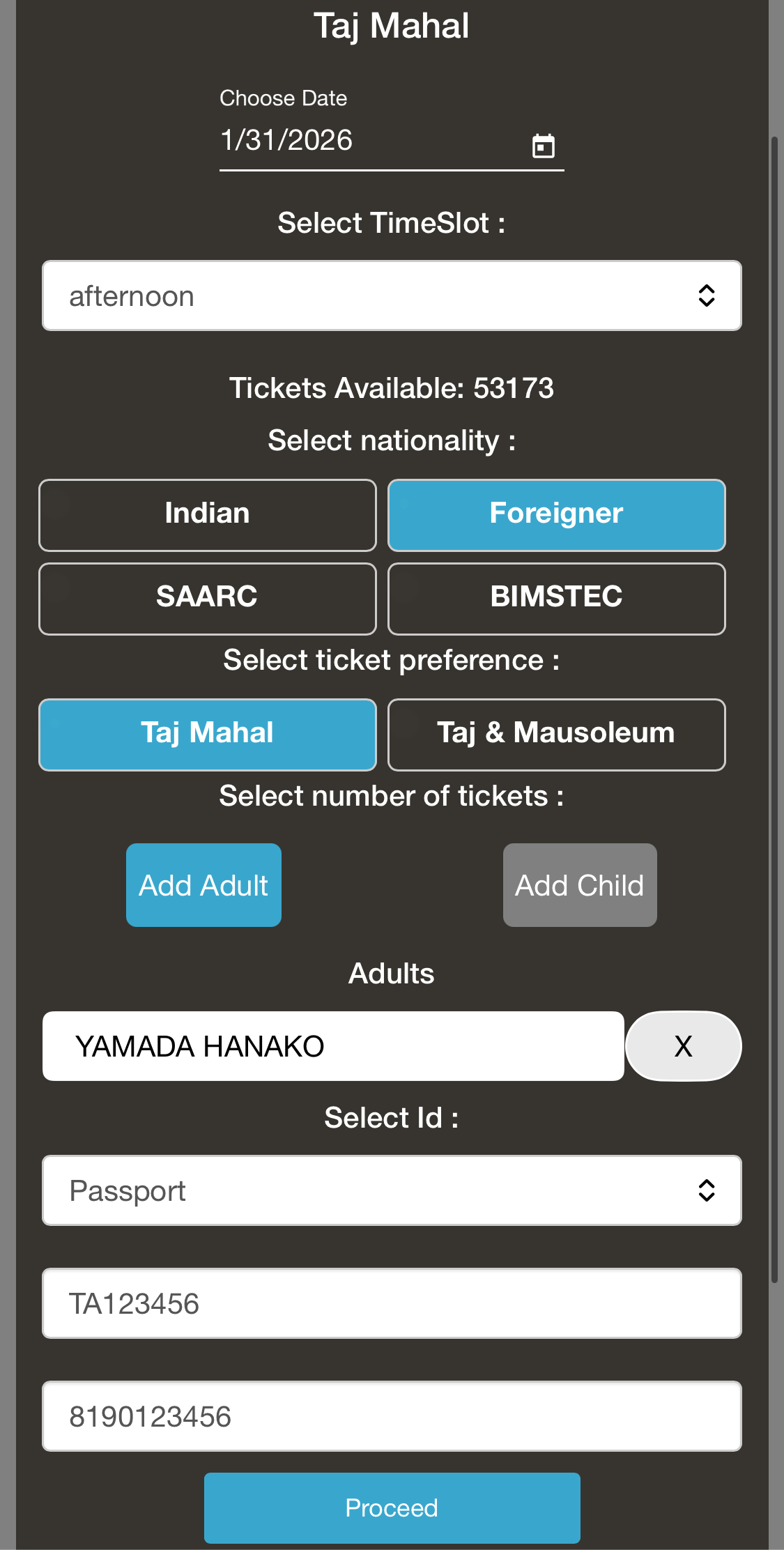
Task: Select Indian nationality
Action: point(208,515)
